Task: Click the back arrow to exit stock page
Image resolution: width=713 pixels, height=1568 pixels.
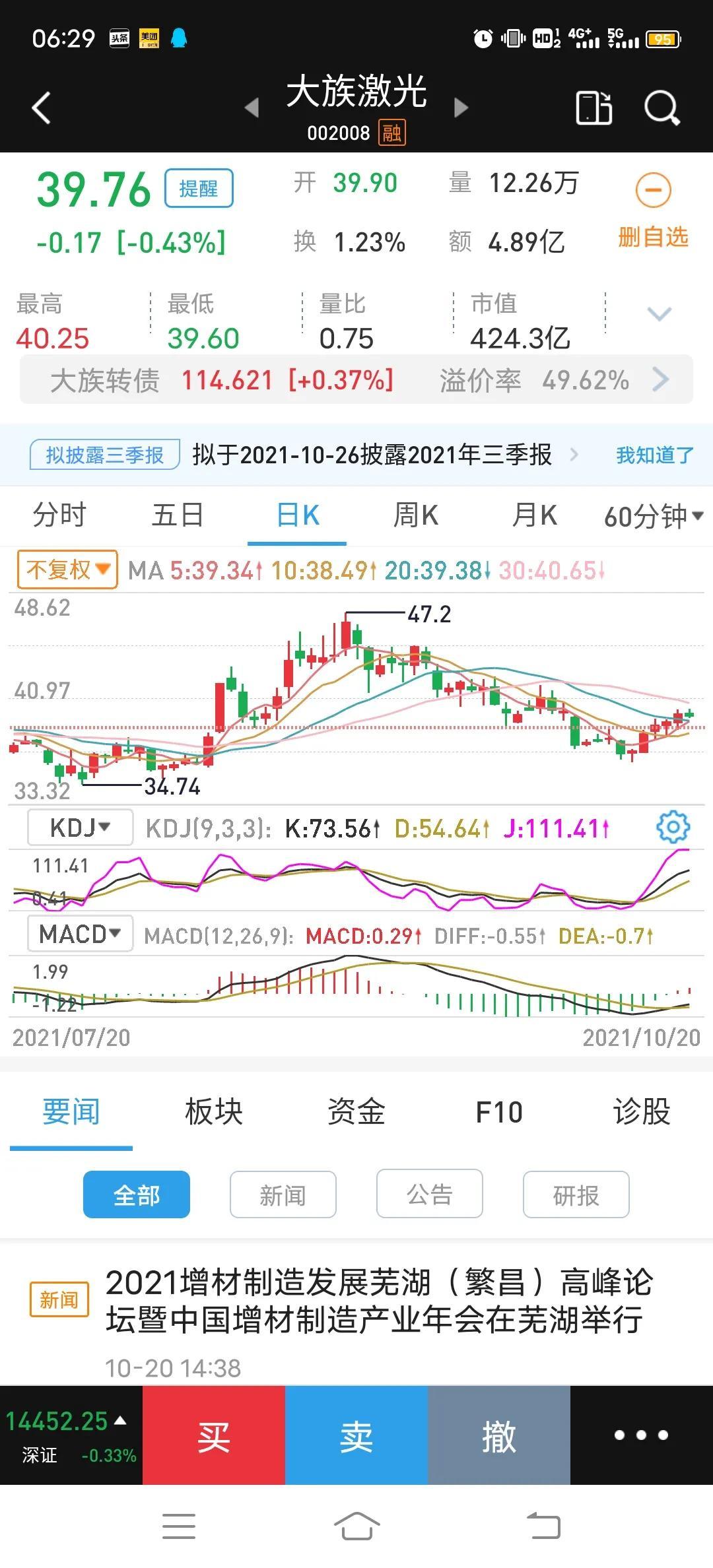Action: tap(41, 108)
